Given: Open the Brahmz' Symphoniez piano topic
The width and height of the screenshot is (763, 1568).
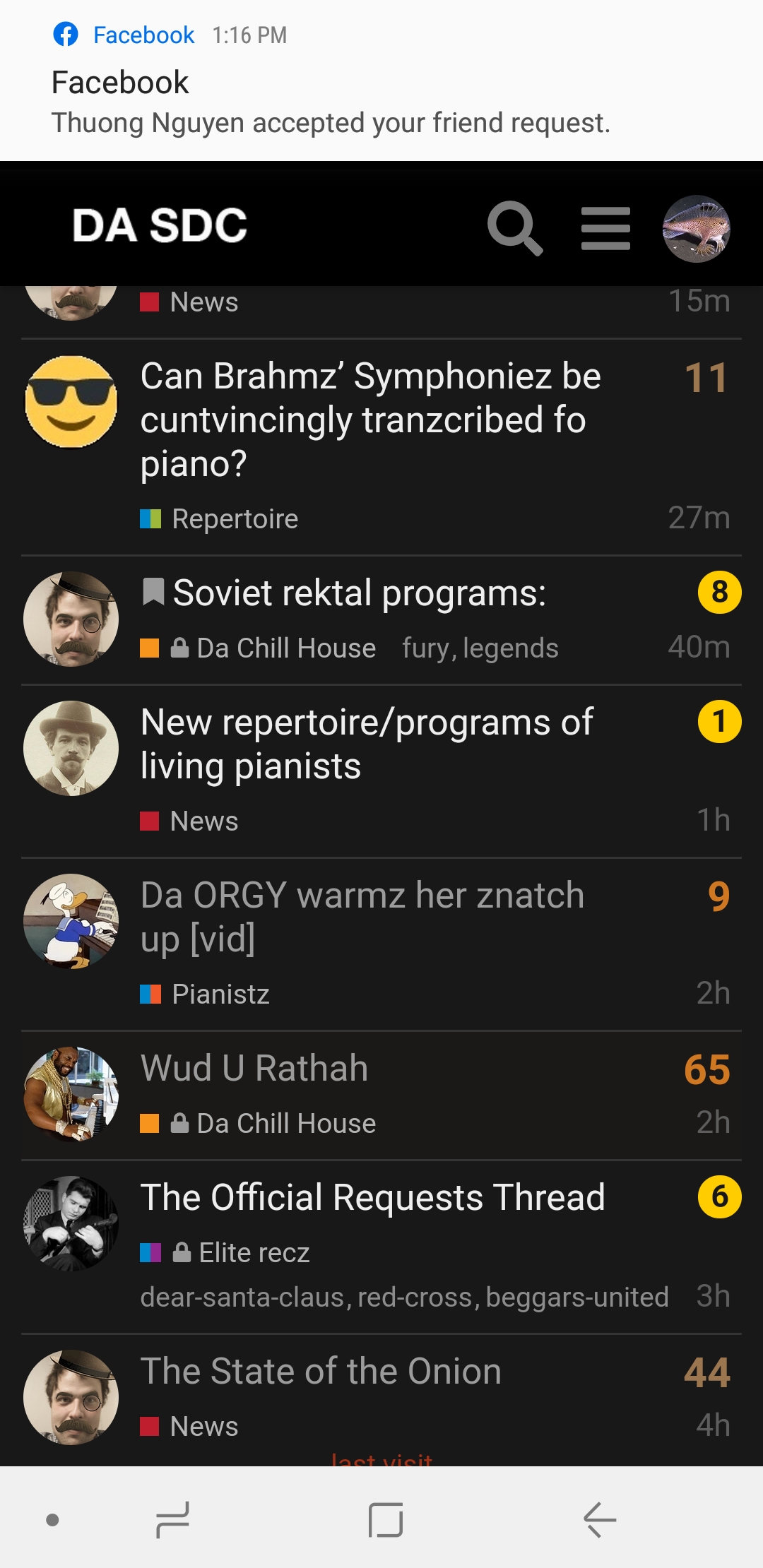Looking at the screenshot, I should 370,420.
